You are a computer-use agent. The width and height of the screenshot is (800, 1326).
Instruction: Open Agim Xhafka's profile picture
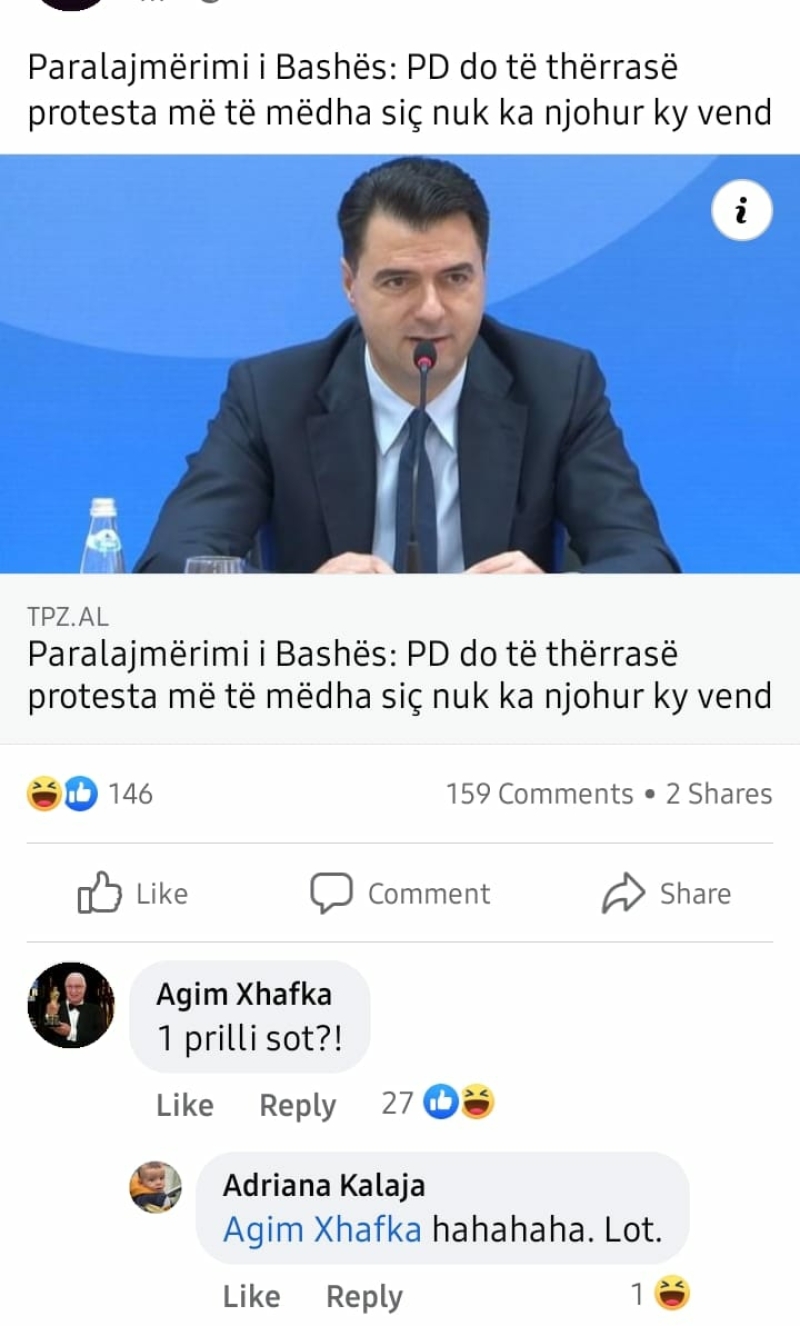coord(71,1005)
